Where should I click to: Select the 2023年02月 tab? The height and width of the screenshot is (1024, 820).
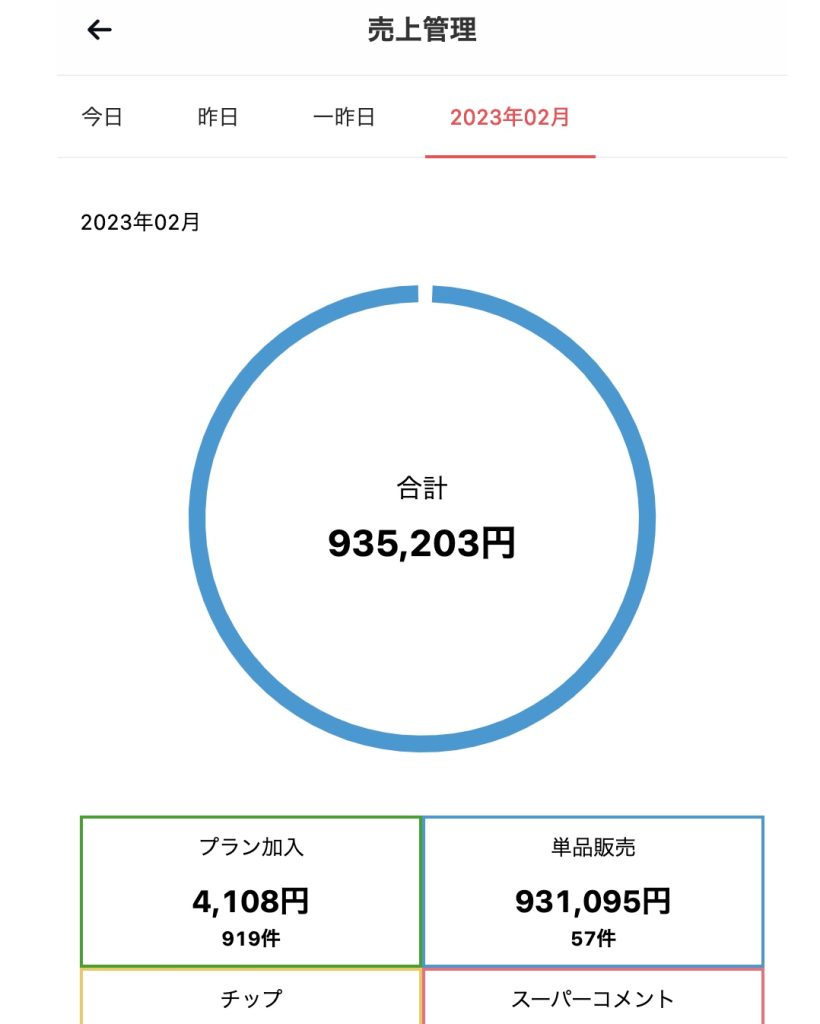[x=510, y=117]
